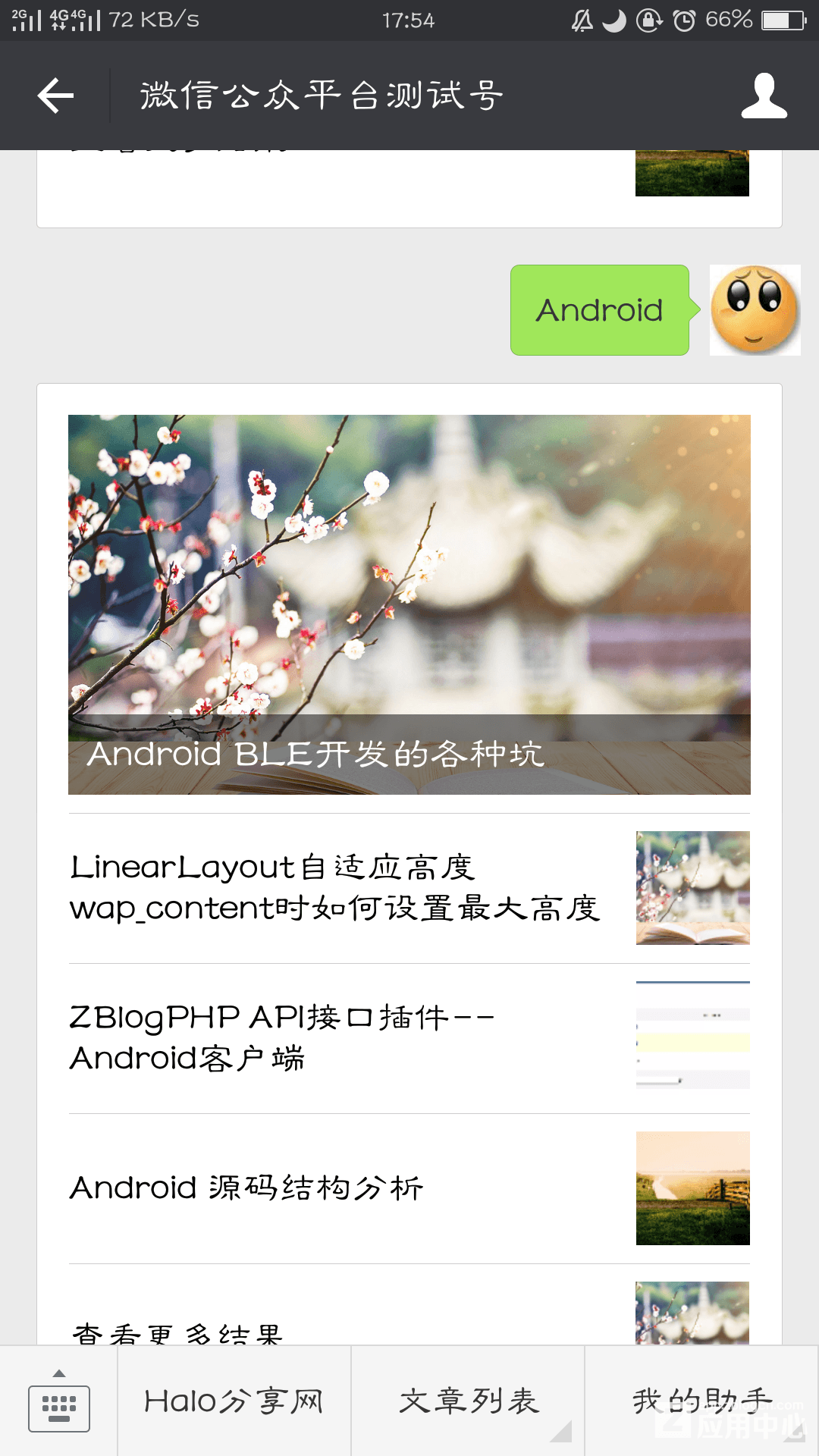Open the Halo分享网 menu

(234, 1402)
